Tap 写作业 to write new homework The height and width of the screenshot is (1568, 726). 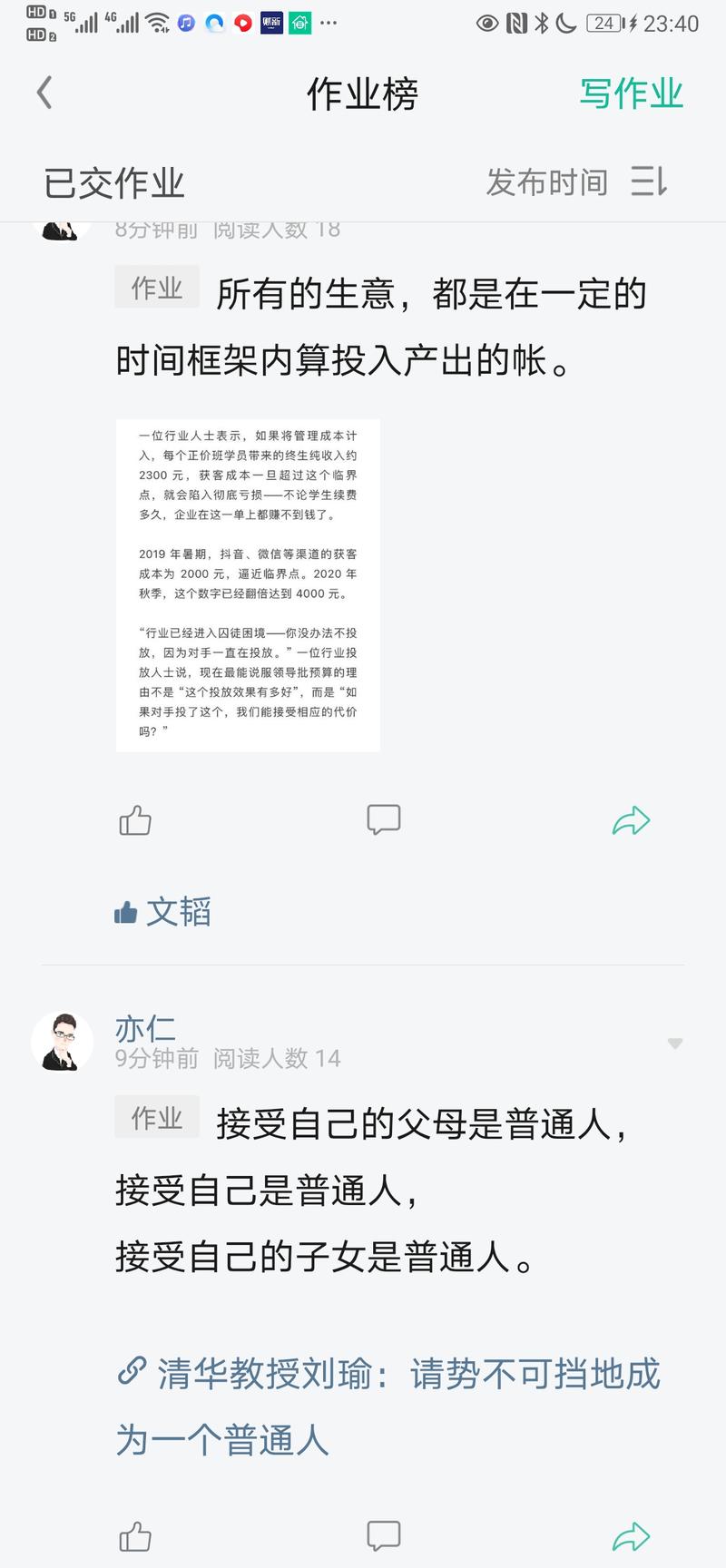pos(632,92)
